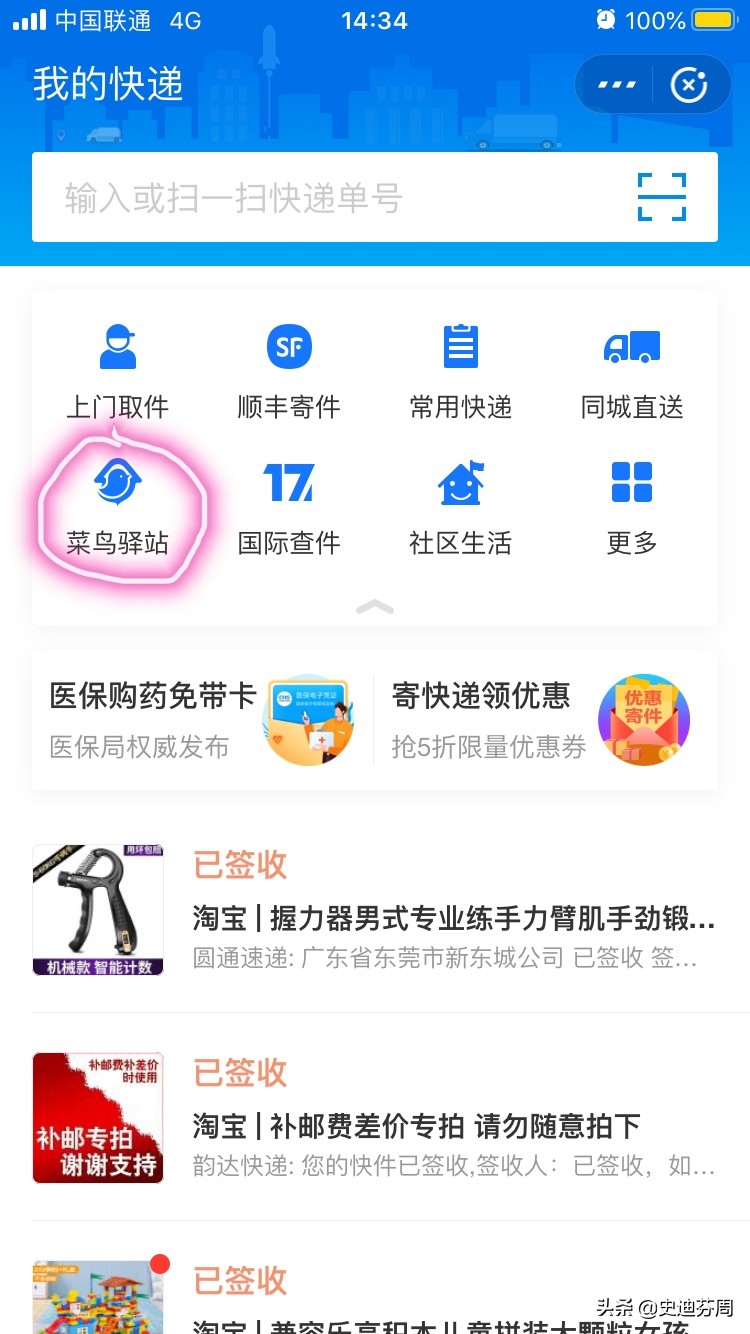Open 常用快递 common couriers icon
Viewport: 750px width, 1334px height.
(459, 368)
